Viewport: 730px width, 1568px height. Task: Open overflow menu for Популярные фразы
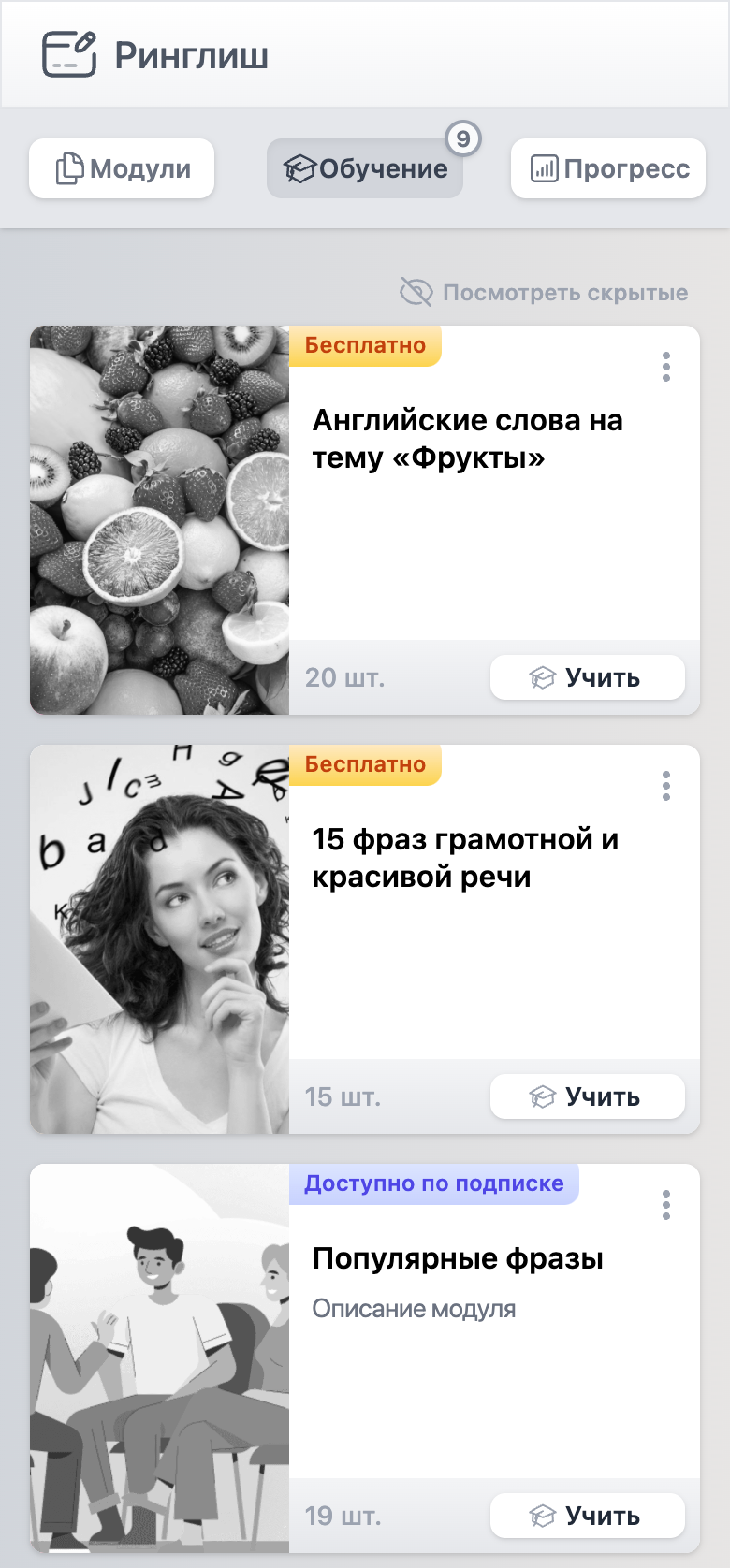click(666, 1205)
